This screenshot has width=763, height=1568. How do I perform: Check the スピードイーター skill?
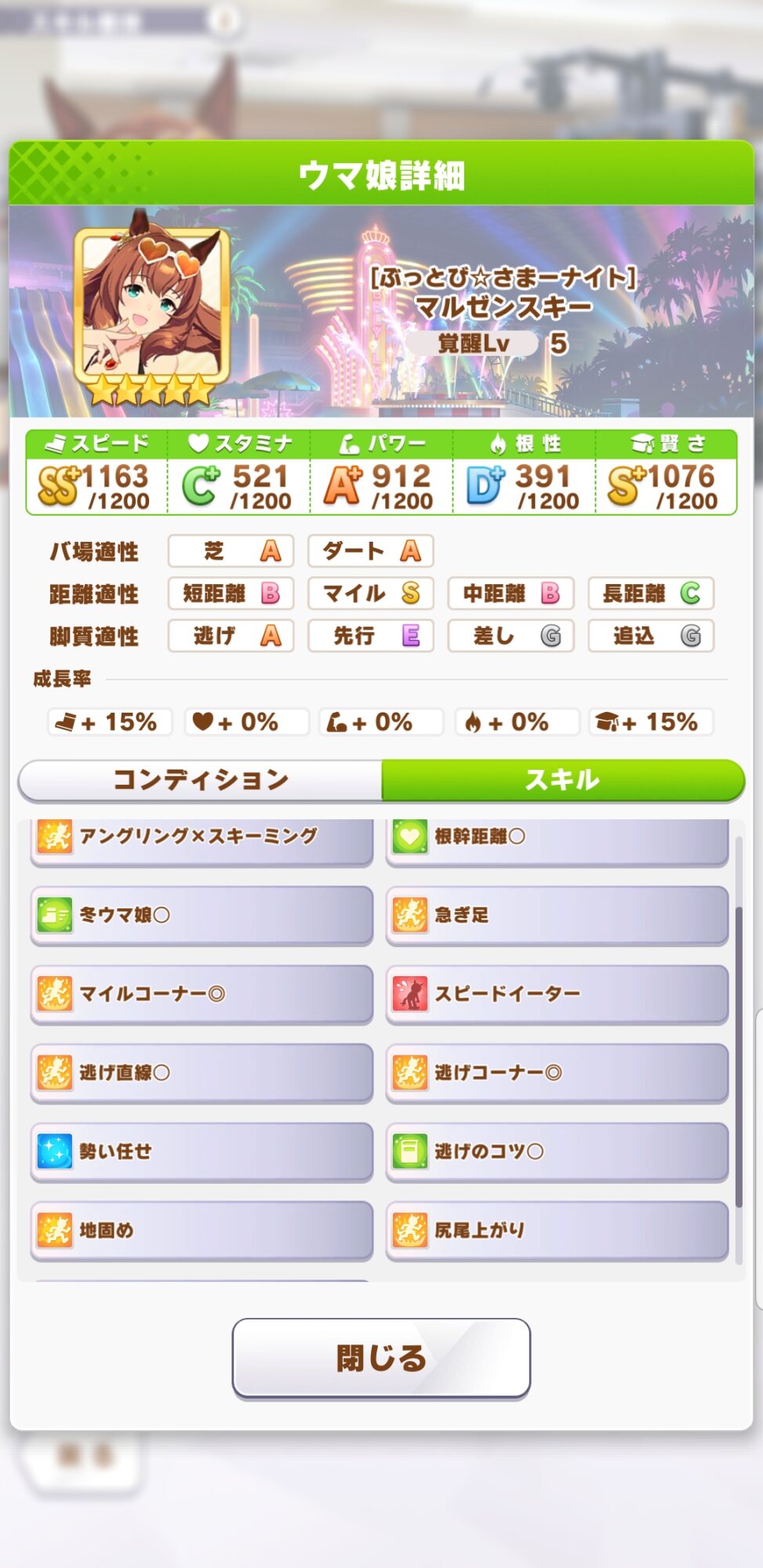[557, 994]
